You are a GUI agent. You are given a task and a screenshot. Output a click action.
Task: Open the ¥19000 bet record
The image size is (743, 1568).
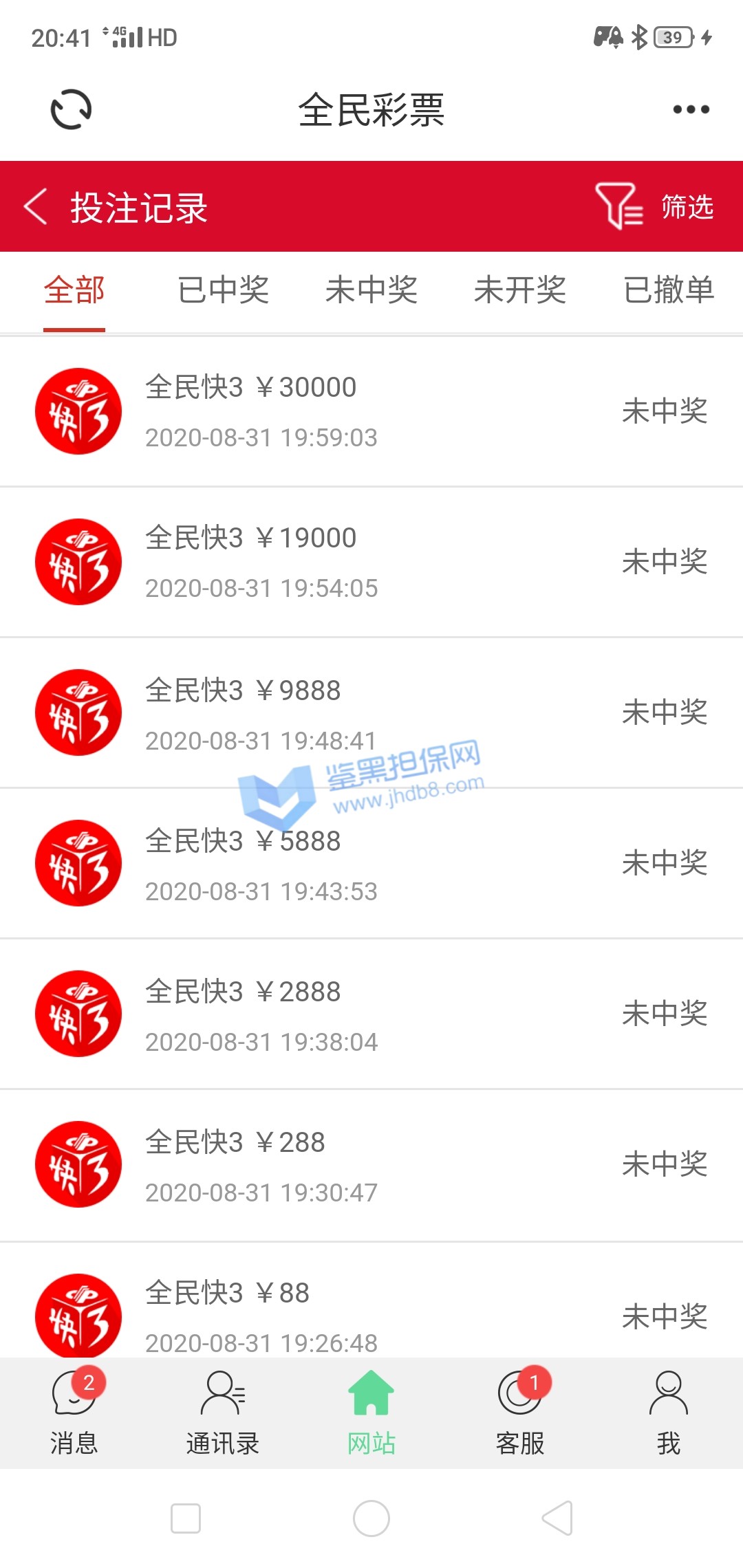point(371,562)
